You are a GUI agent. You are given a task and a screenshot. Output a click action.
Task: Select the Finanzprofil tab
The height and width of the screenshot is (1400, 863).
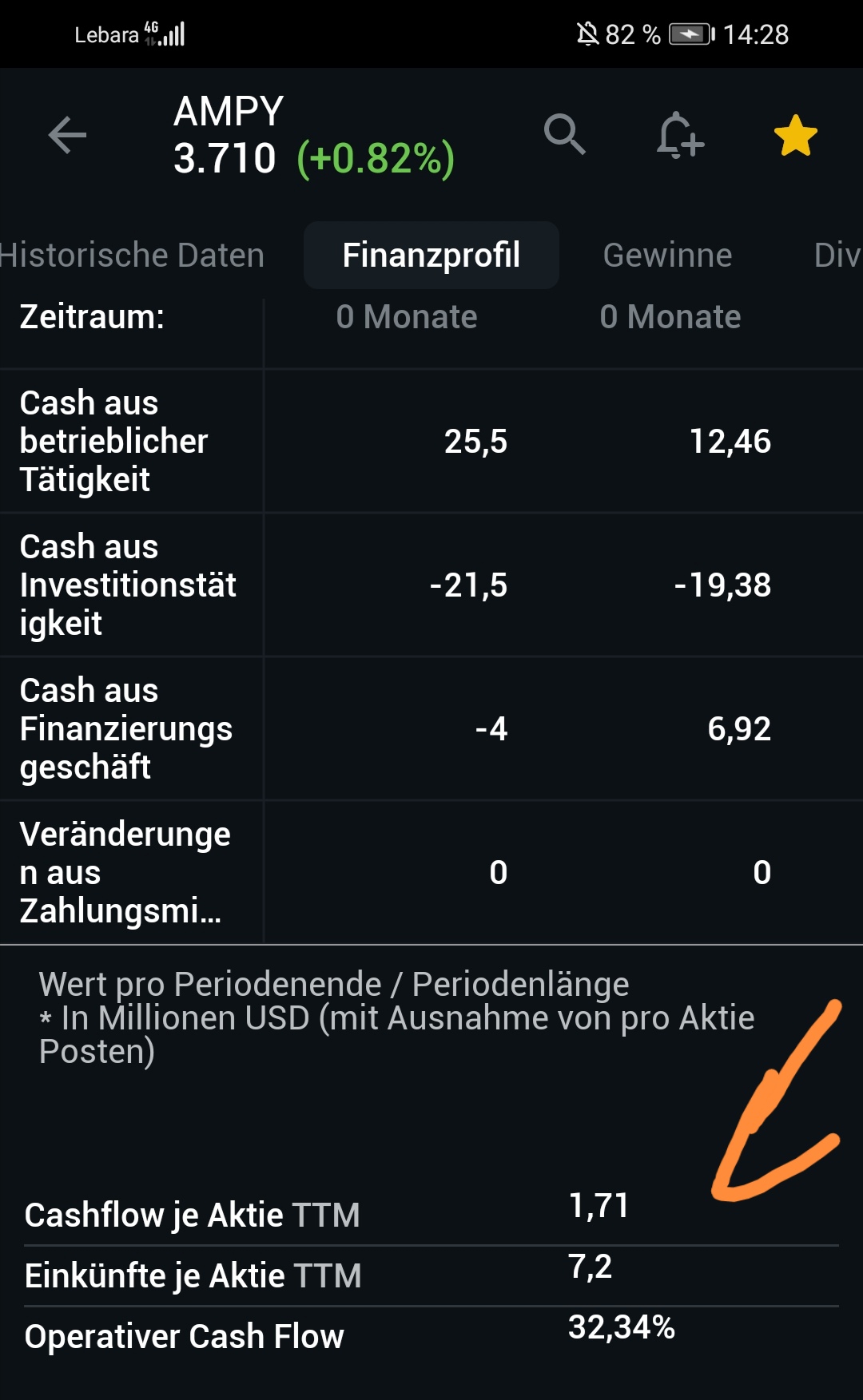point(431,256)
